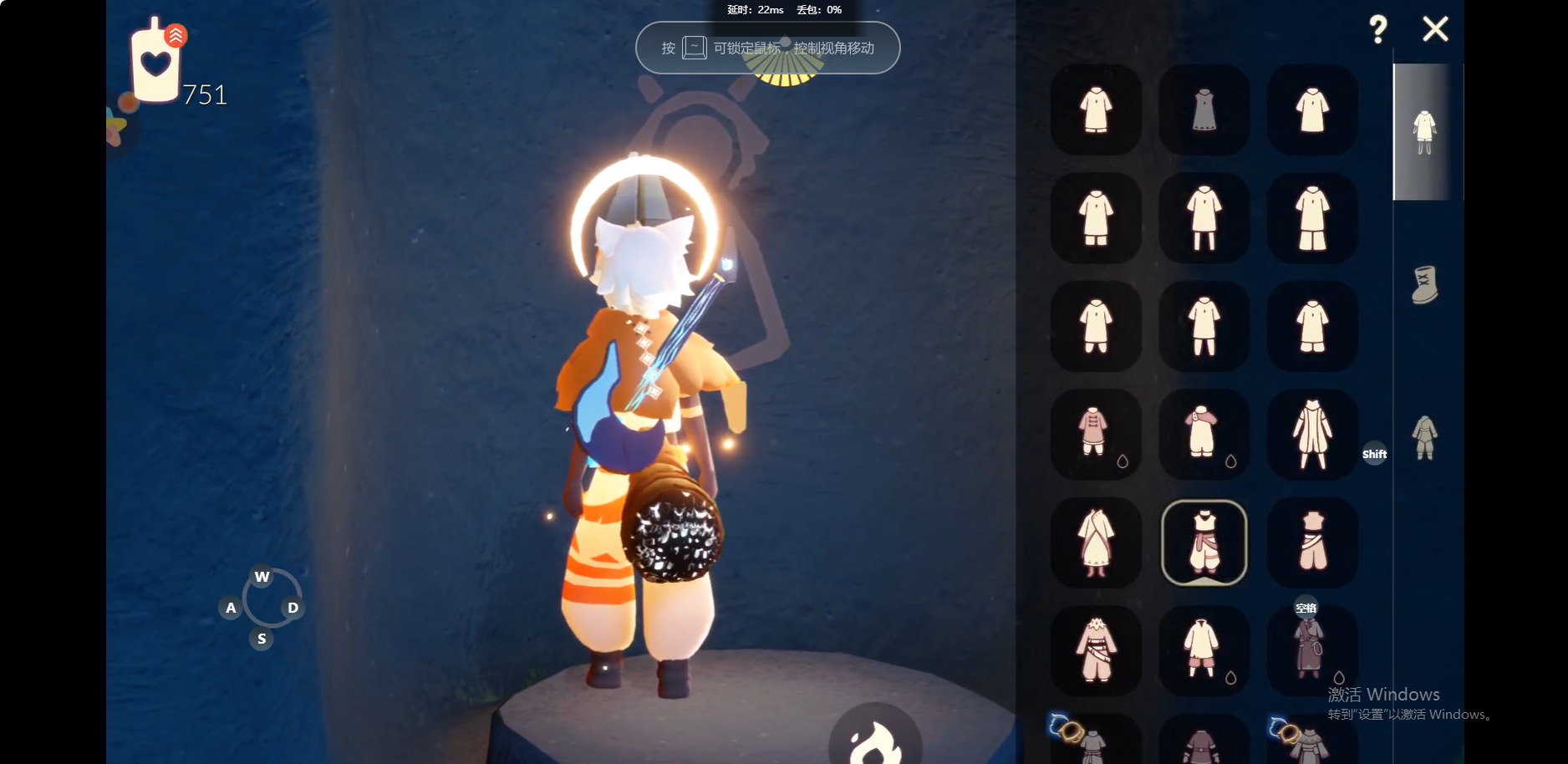Choose the white outfit with shoulder strap

tap(1202, 434)
